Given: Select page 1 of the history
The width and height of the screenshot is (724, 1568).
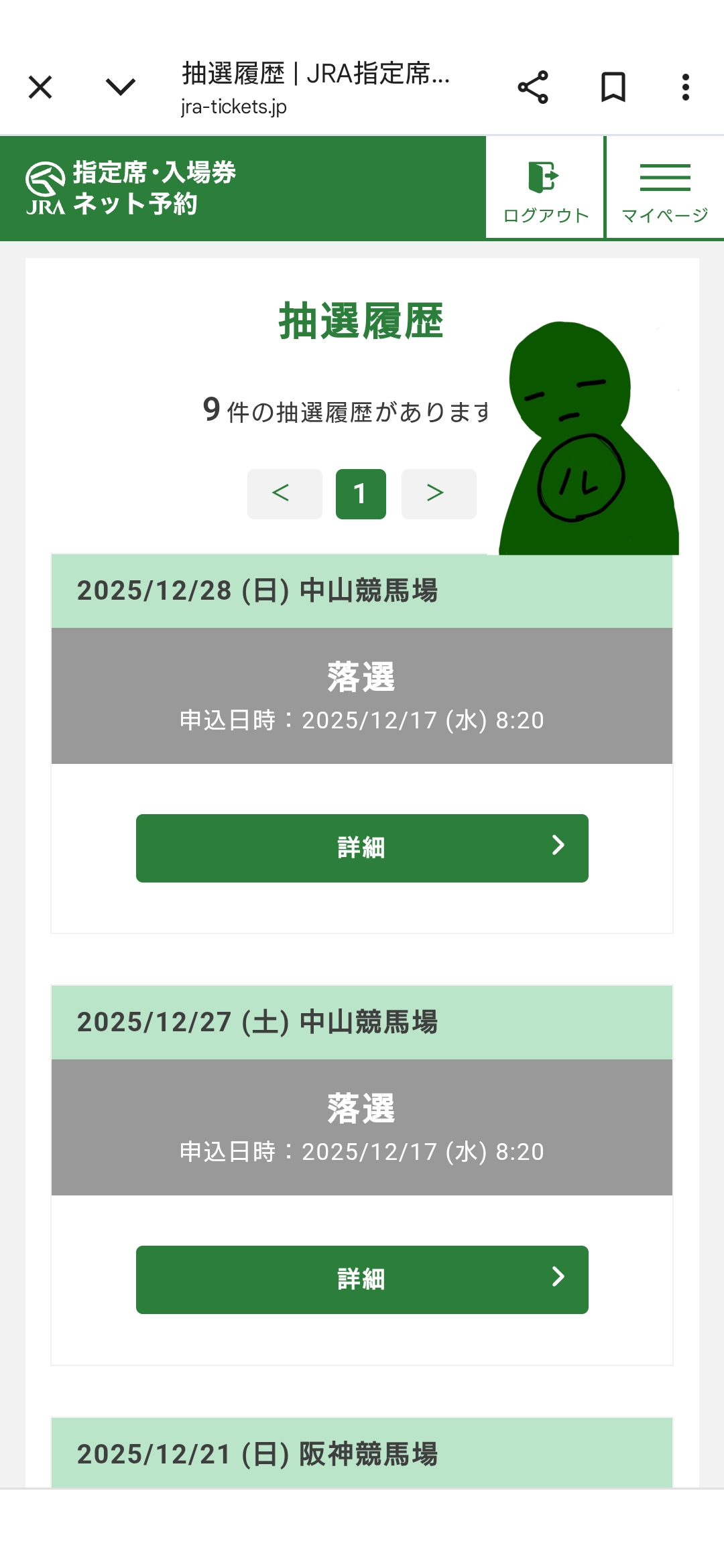Looking at the screenshot, I should tap(361, 494).
